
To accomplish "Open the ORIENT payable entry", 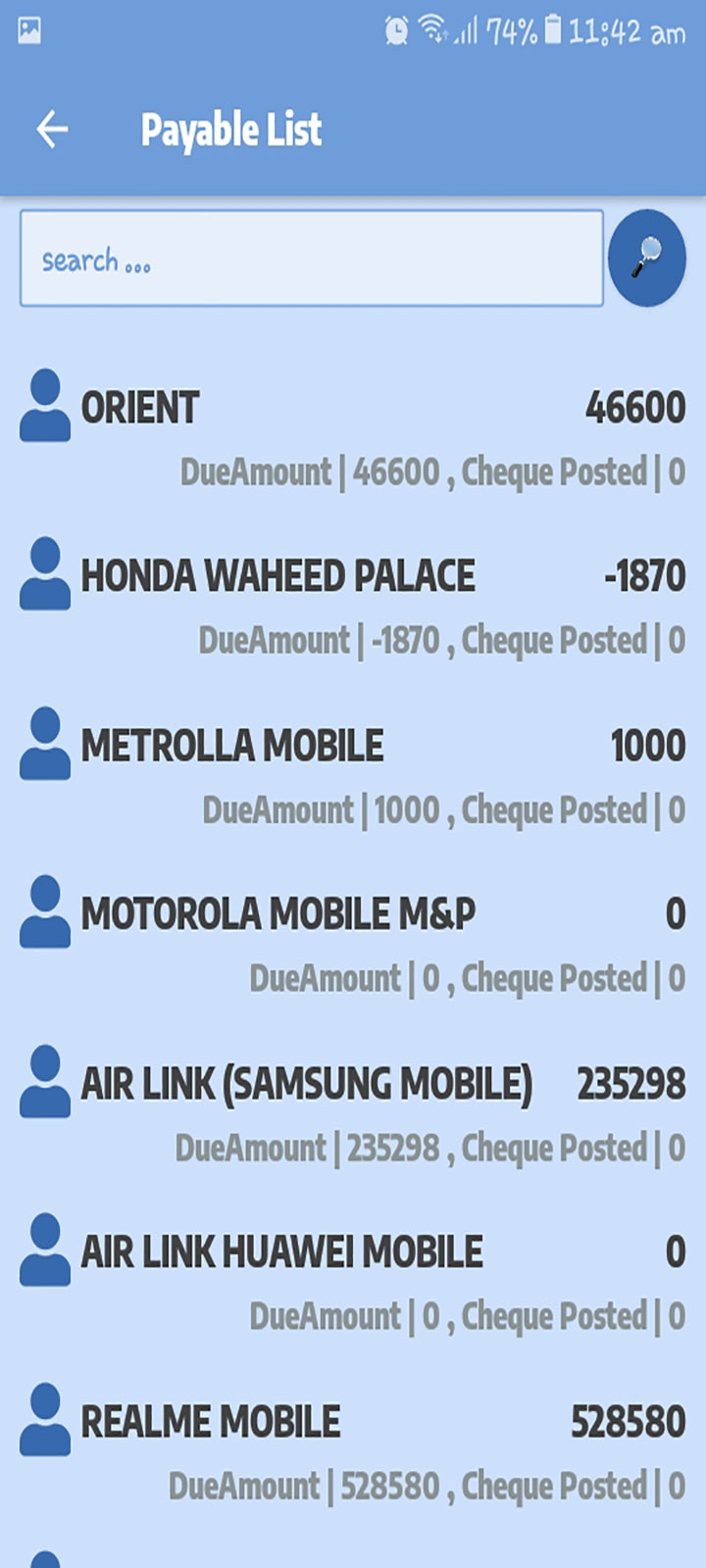I will 353,431.
